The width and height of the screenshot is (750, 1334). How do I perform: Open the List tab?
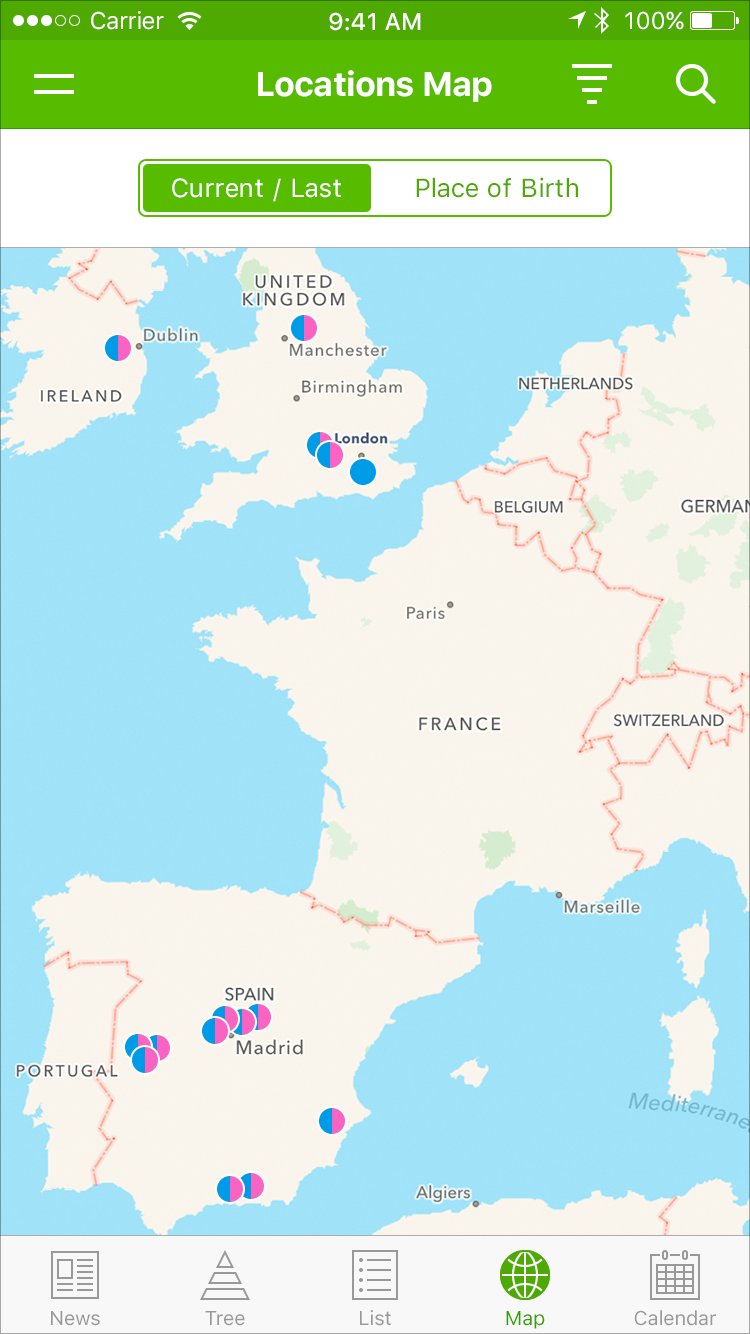[x=375, y=1289]
